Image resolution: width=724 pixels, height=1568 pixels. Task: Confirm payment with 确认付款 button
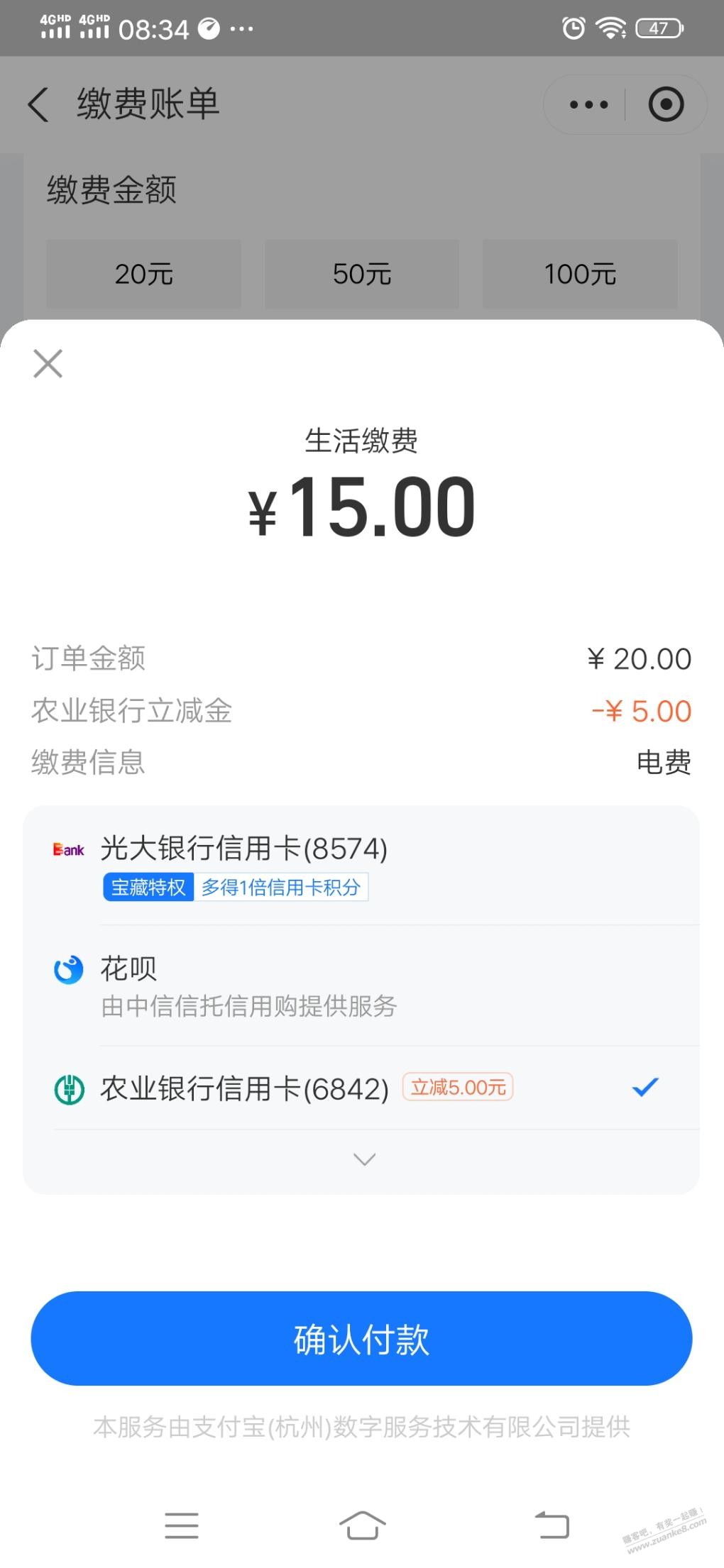361,1339
